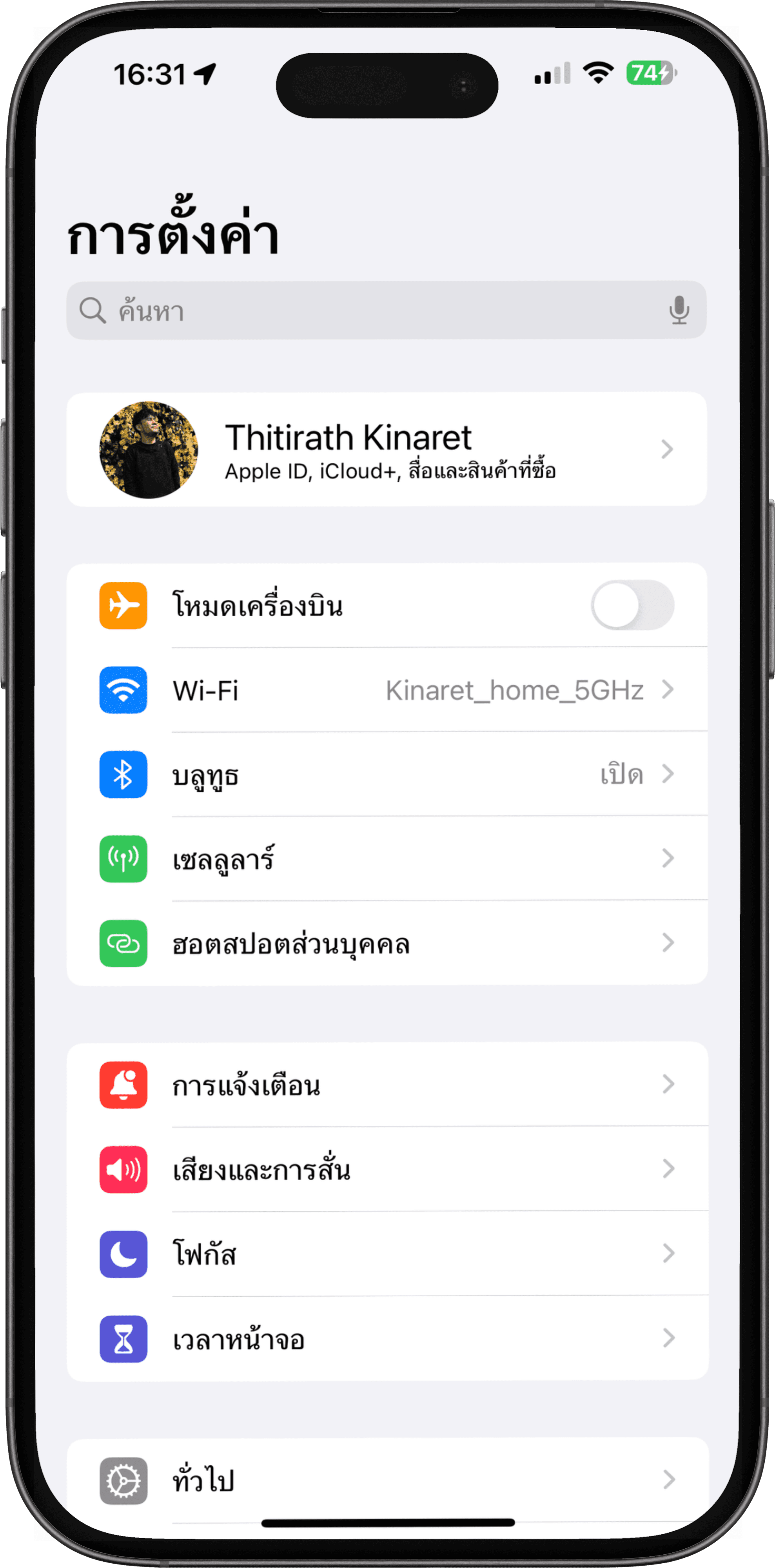Open โฟกัส Focus settings

pyautogui.click(x=387, y=1254)
